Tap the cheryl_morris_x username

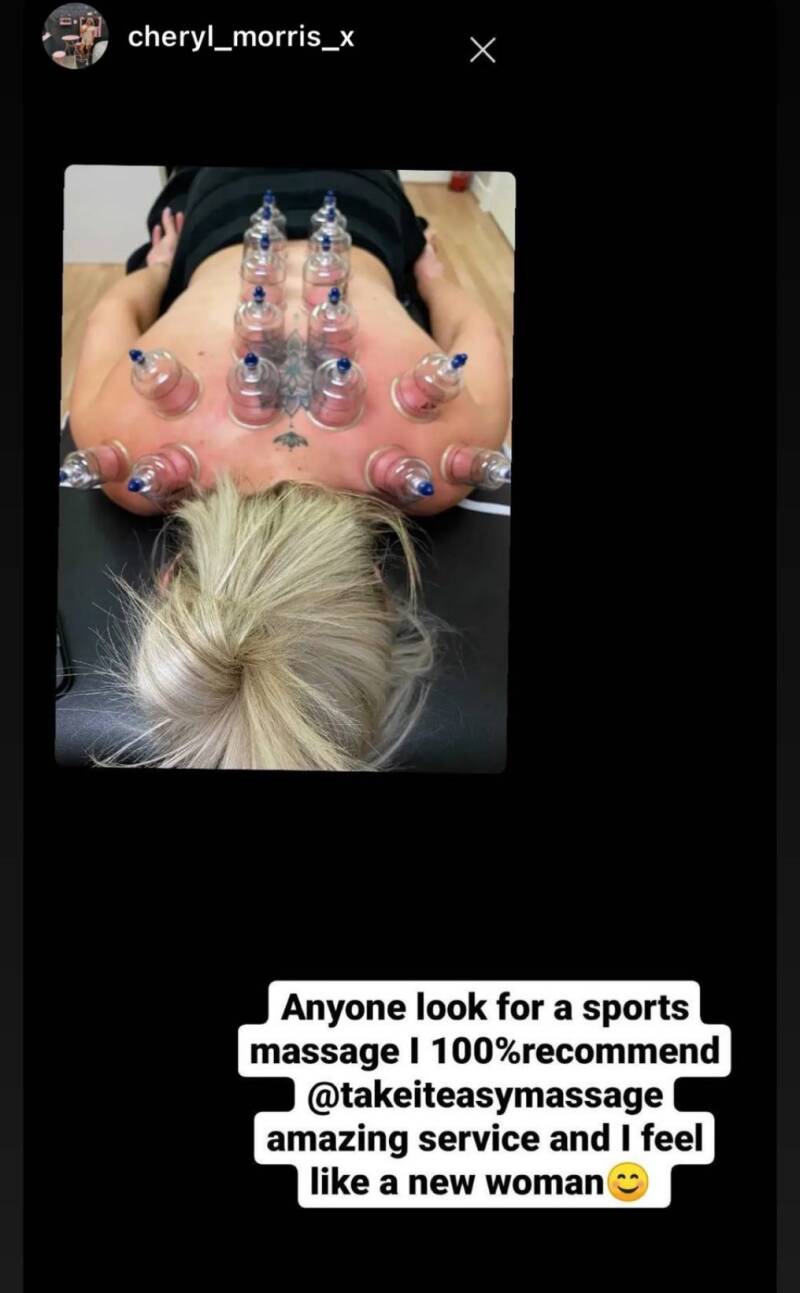(x=241, y=38)
